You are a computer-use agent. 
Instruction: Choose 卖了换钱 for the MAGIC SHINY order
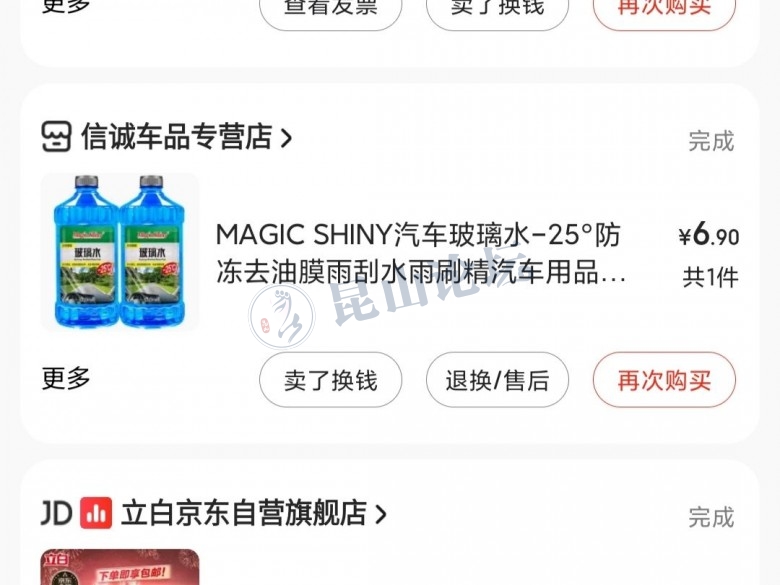click(330, 381)
